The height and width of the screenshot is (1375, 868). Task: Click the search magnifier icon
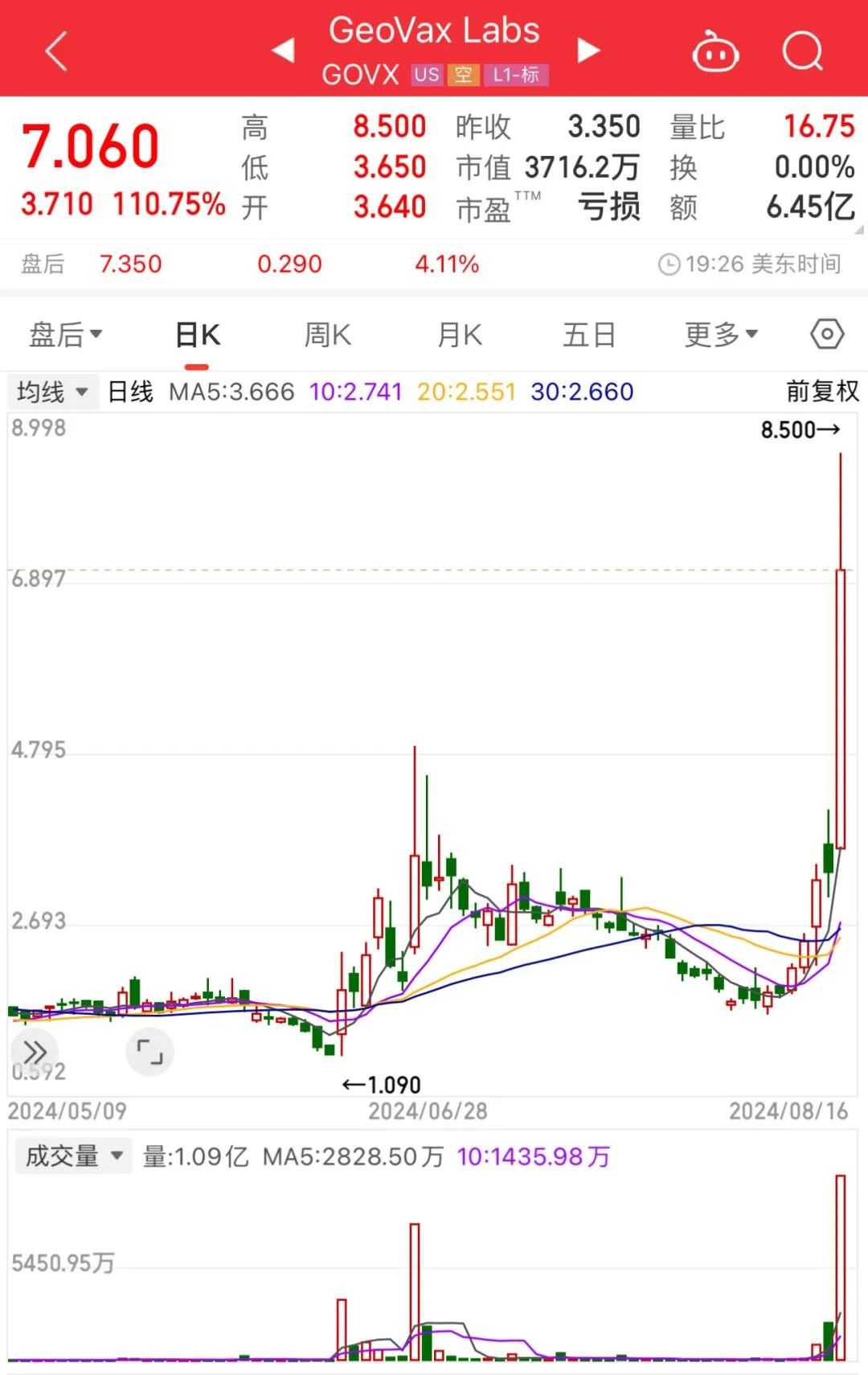tap(801, 50)
